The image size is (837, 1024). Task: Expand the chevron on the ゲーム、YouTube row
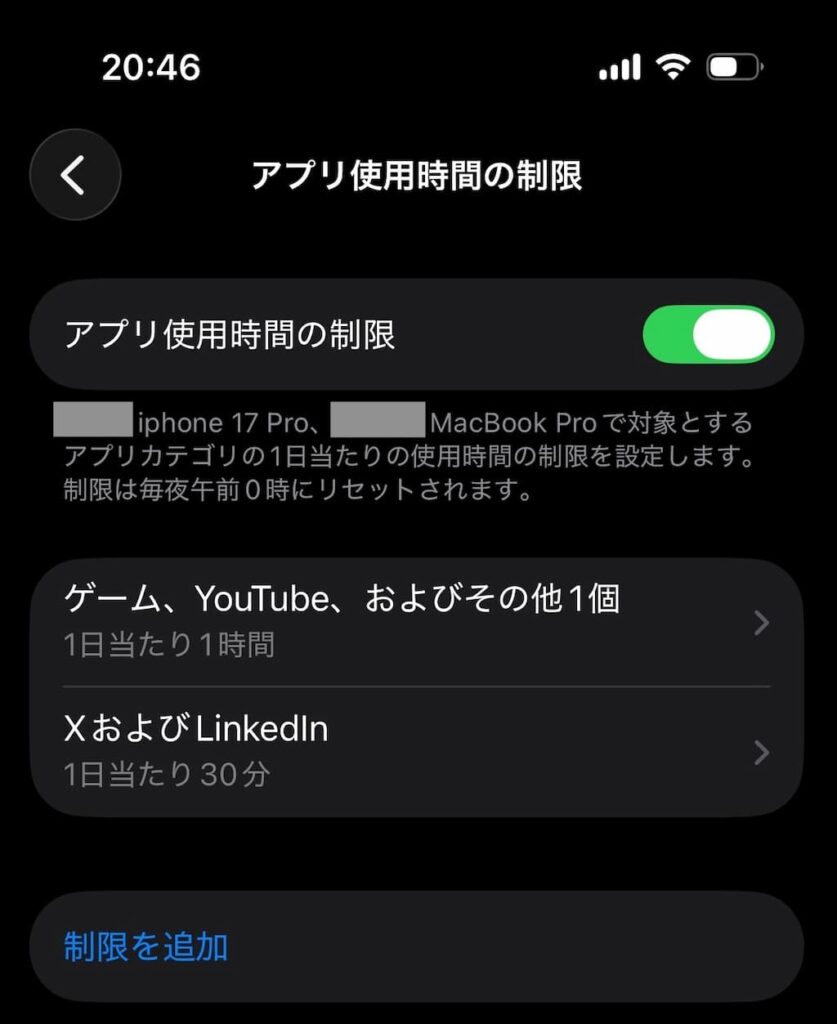click(x=763, y=622)
